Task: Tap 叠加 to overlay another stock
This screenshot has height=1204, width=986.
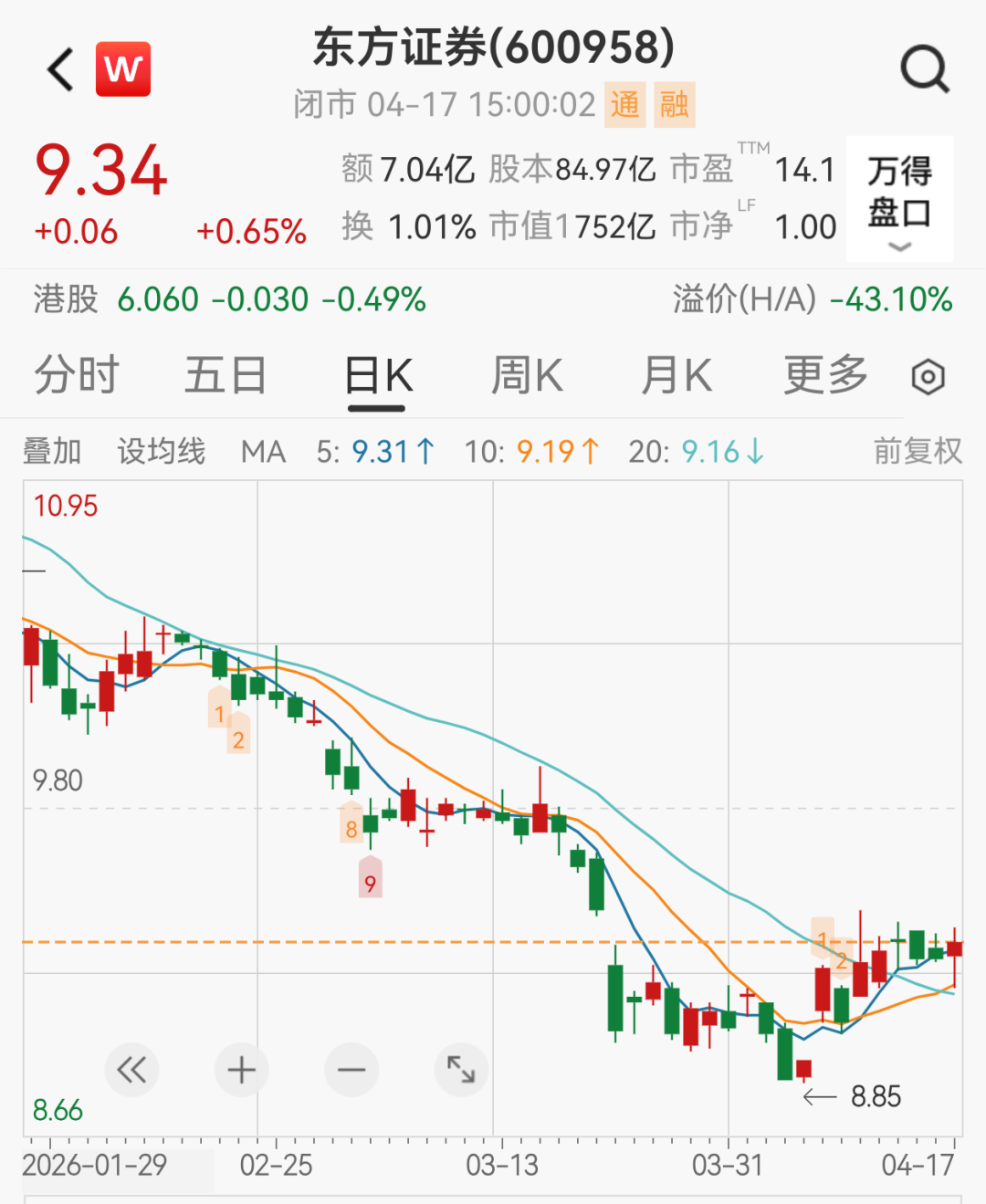Action: [x=52, y=451]
